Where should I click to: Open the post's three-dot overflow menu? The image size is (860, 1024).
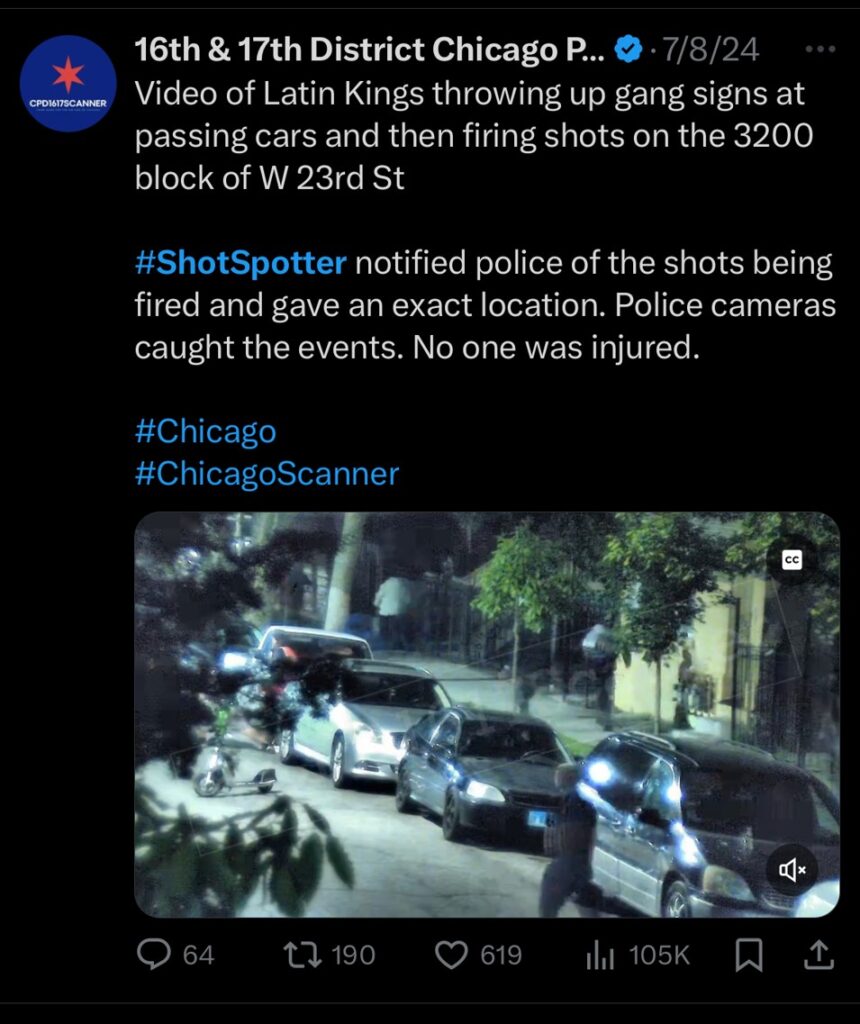819,48
